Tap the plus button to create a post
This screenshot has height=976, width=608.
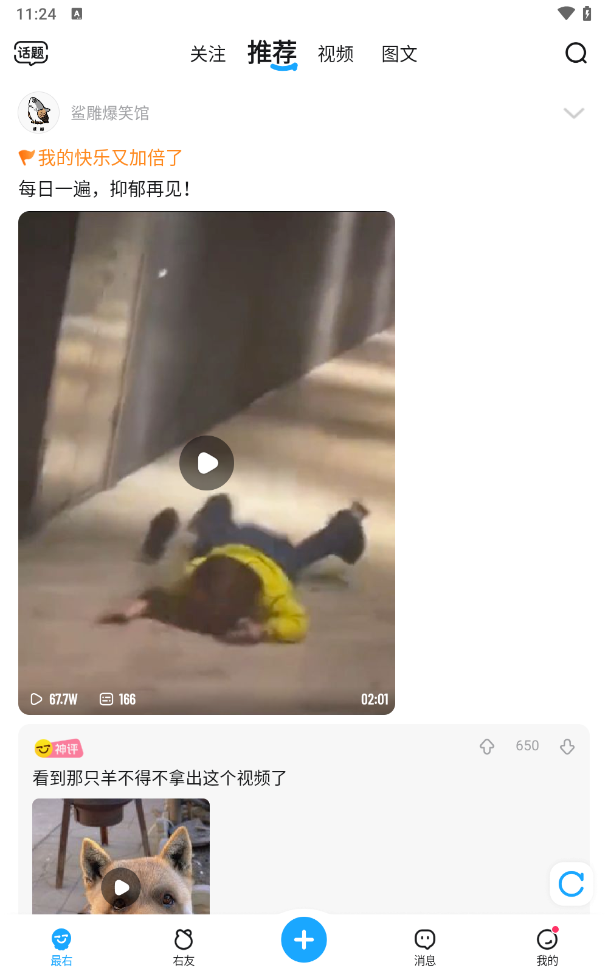[304, 940]
